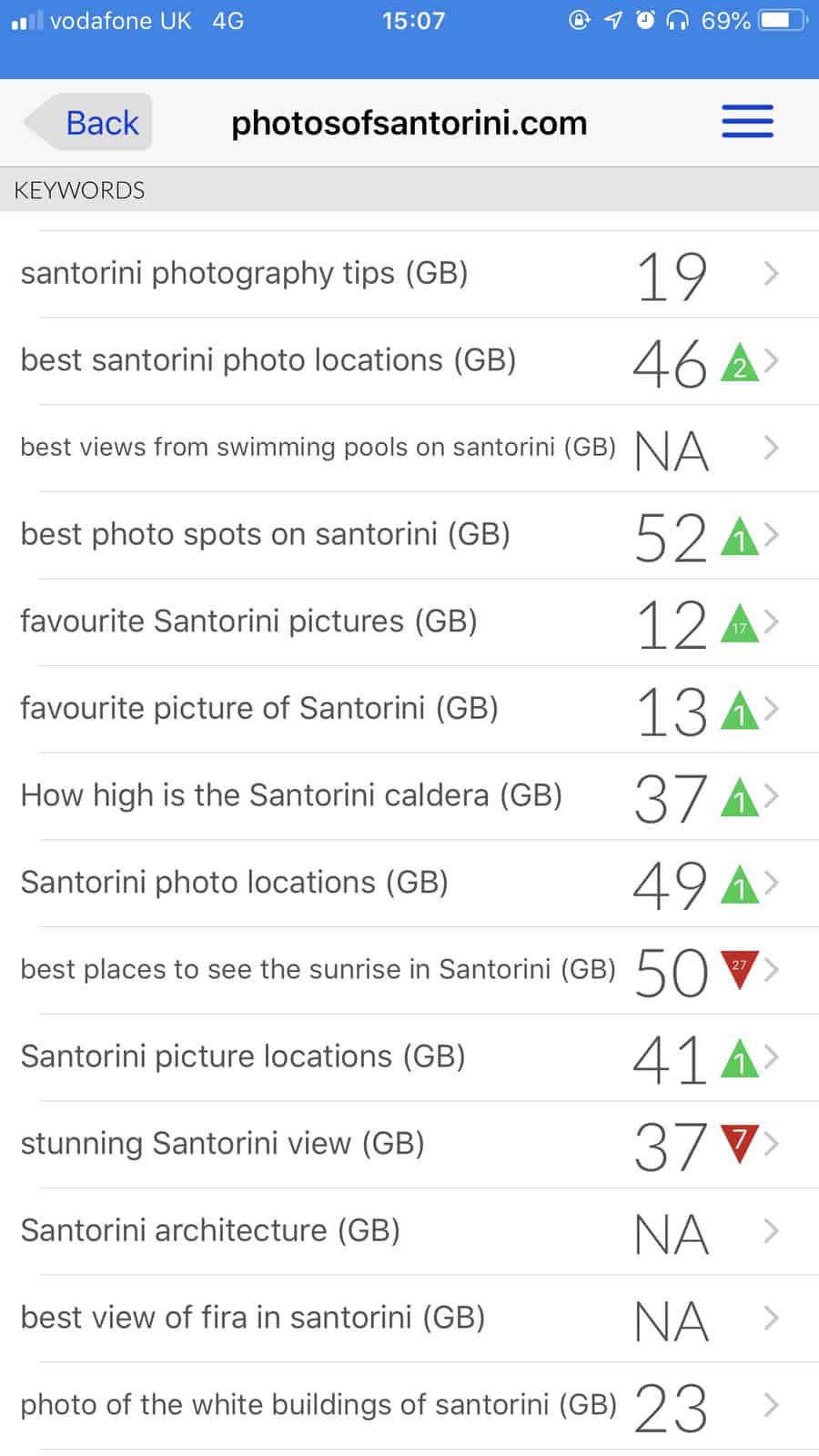Select 'Santorini picture locations (GB)' row
Viewport: 819px width, 1456px height.
point(409,1057)
